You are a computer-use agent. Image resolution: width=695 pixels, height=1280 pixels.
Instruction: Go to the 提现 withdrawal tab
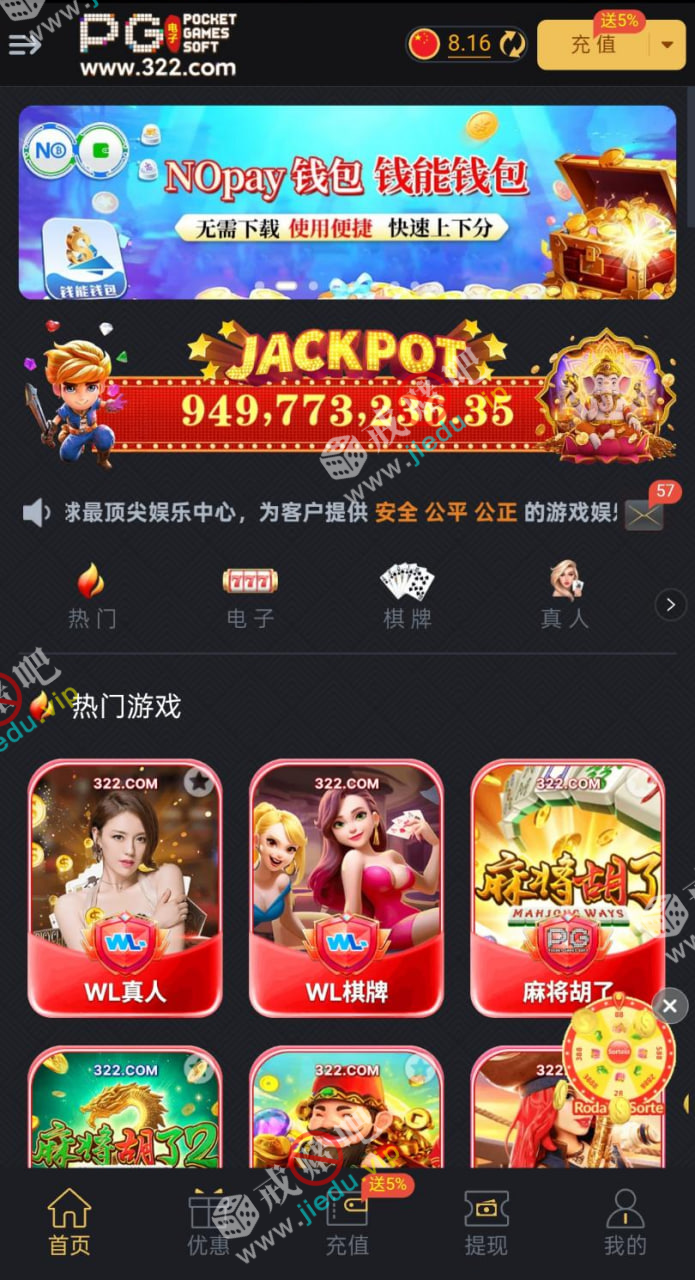486,1222
